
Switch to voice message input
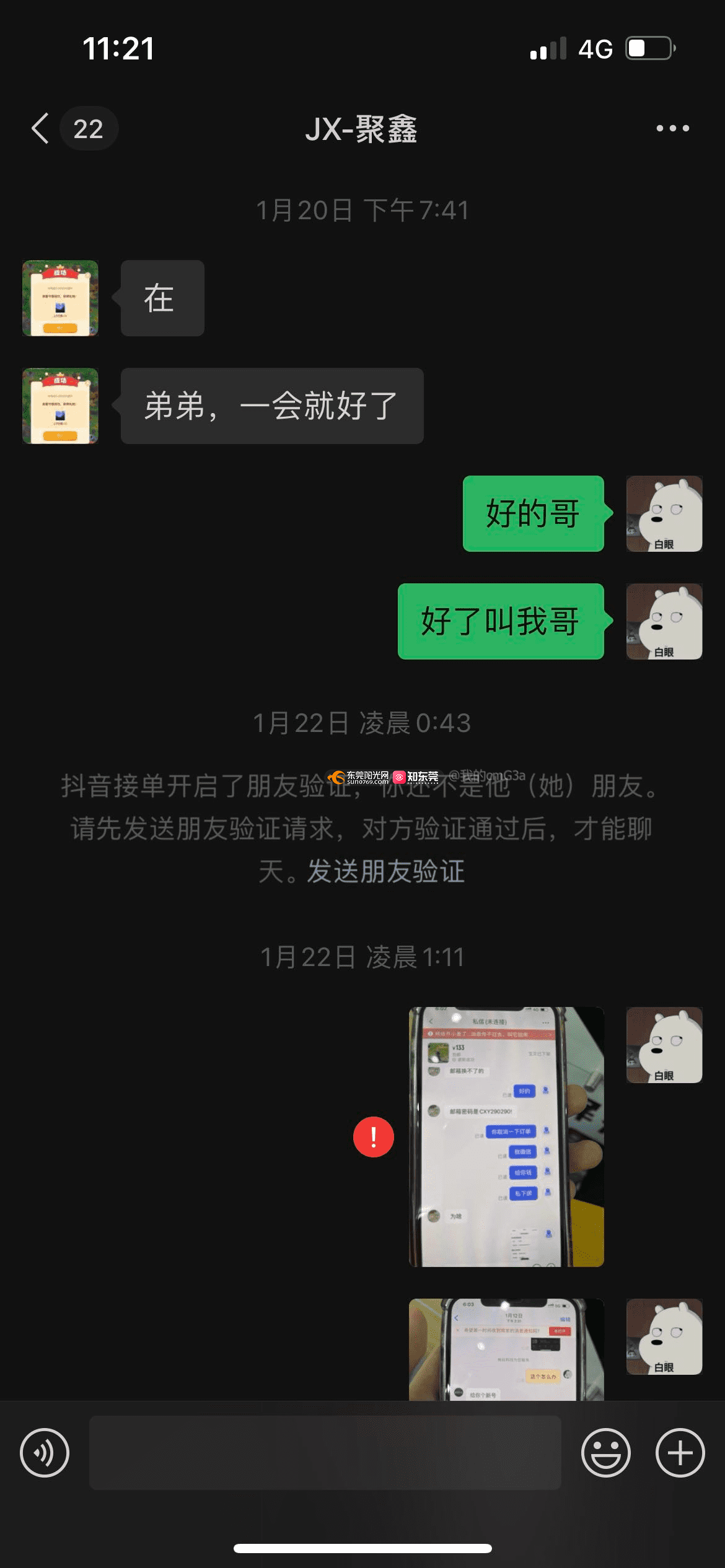tap(45, 1452)
